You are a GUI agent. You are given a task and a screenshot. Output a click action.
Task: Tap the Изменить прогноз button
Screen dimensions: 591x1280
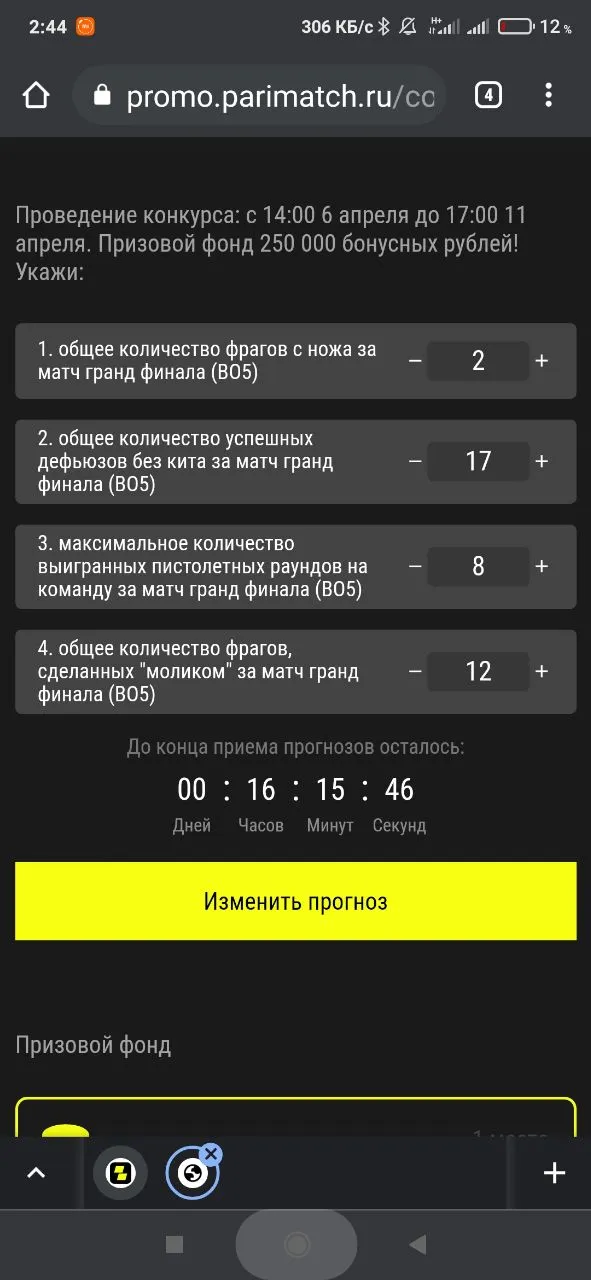coord(296,901)
